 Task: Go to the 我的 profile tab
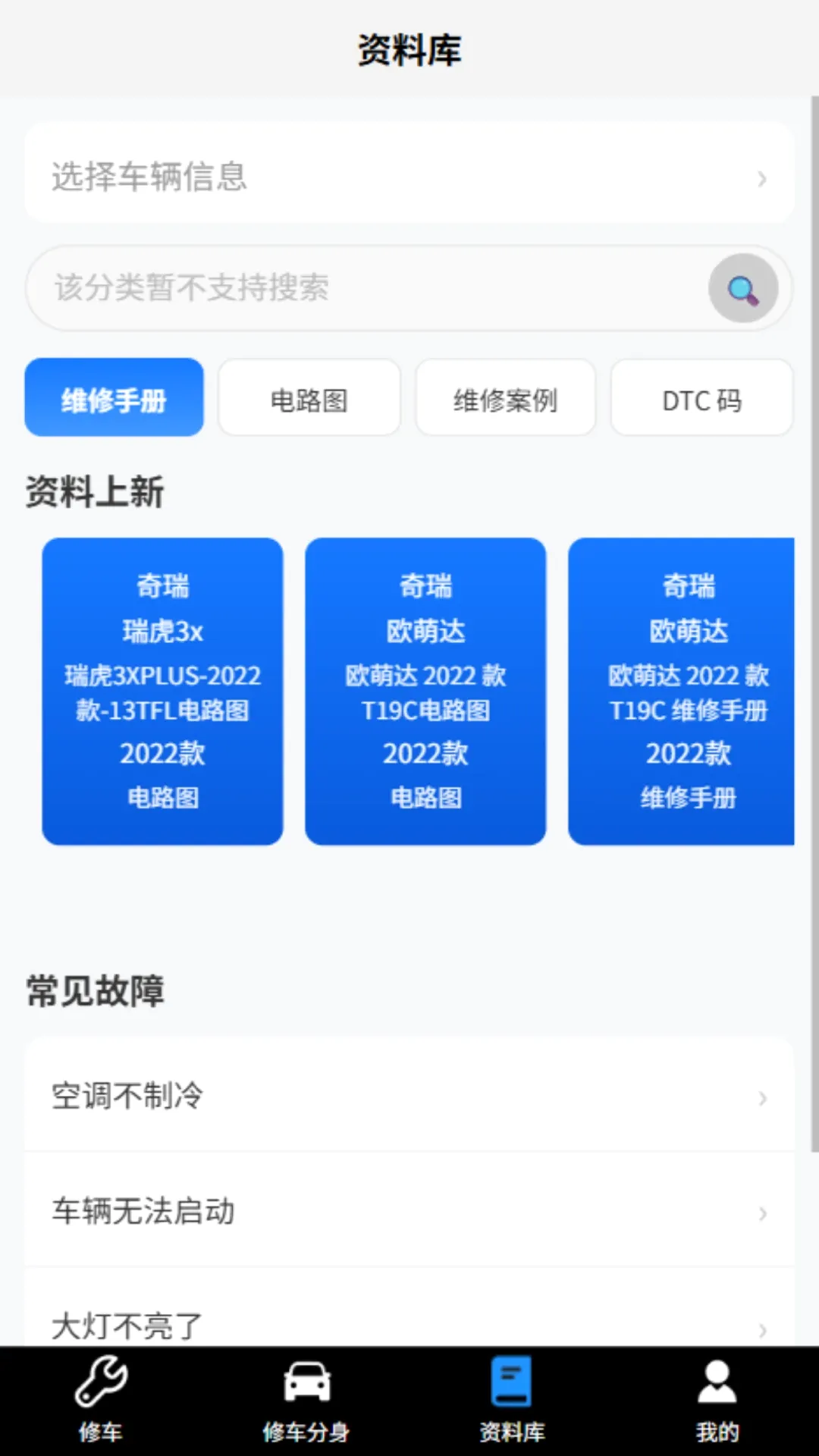tap(717, 1399)
